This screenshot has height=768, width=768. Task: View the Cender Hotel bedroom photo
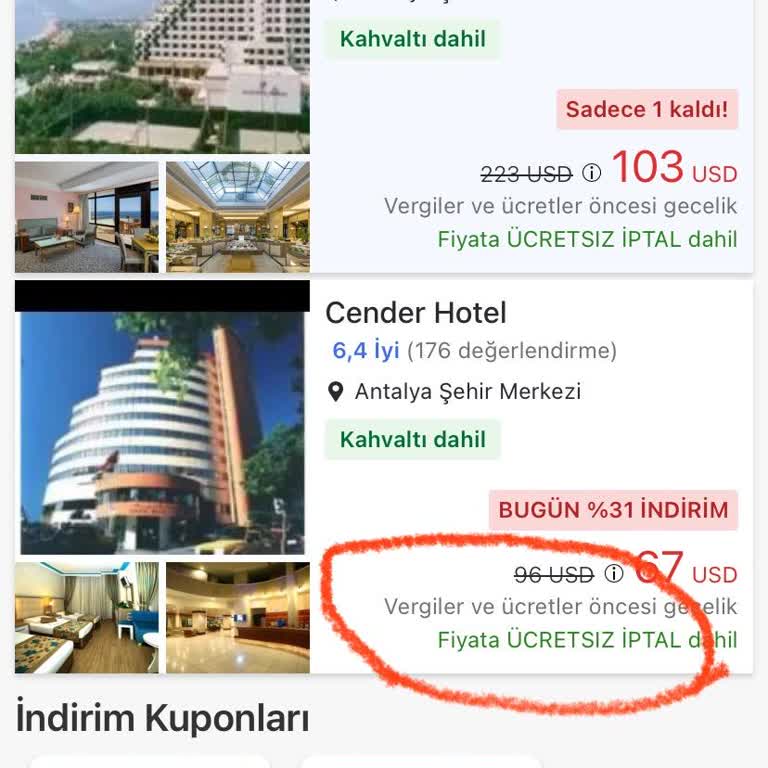[87, 617]
